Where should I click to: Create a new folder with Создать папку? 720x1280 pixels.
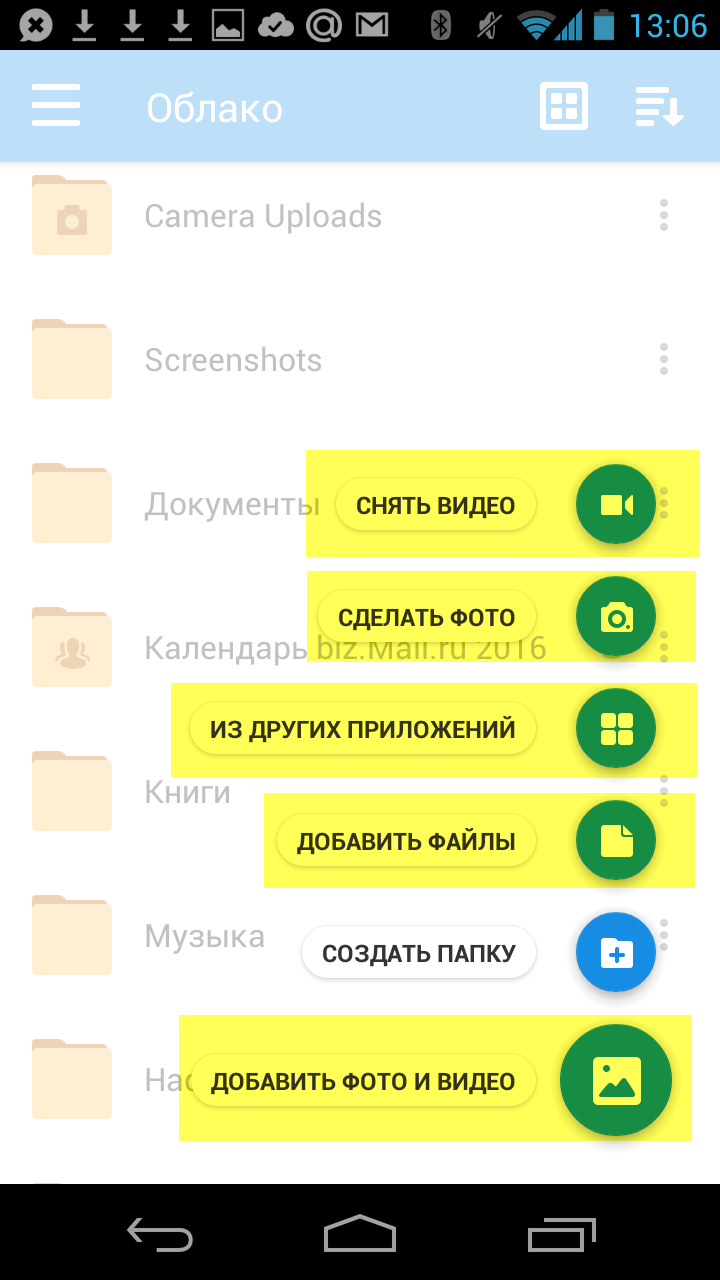616,952
